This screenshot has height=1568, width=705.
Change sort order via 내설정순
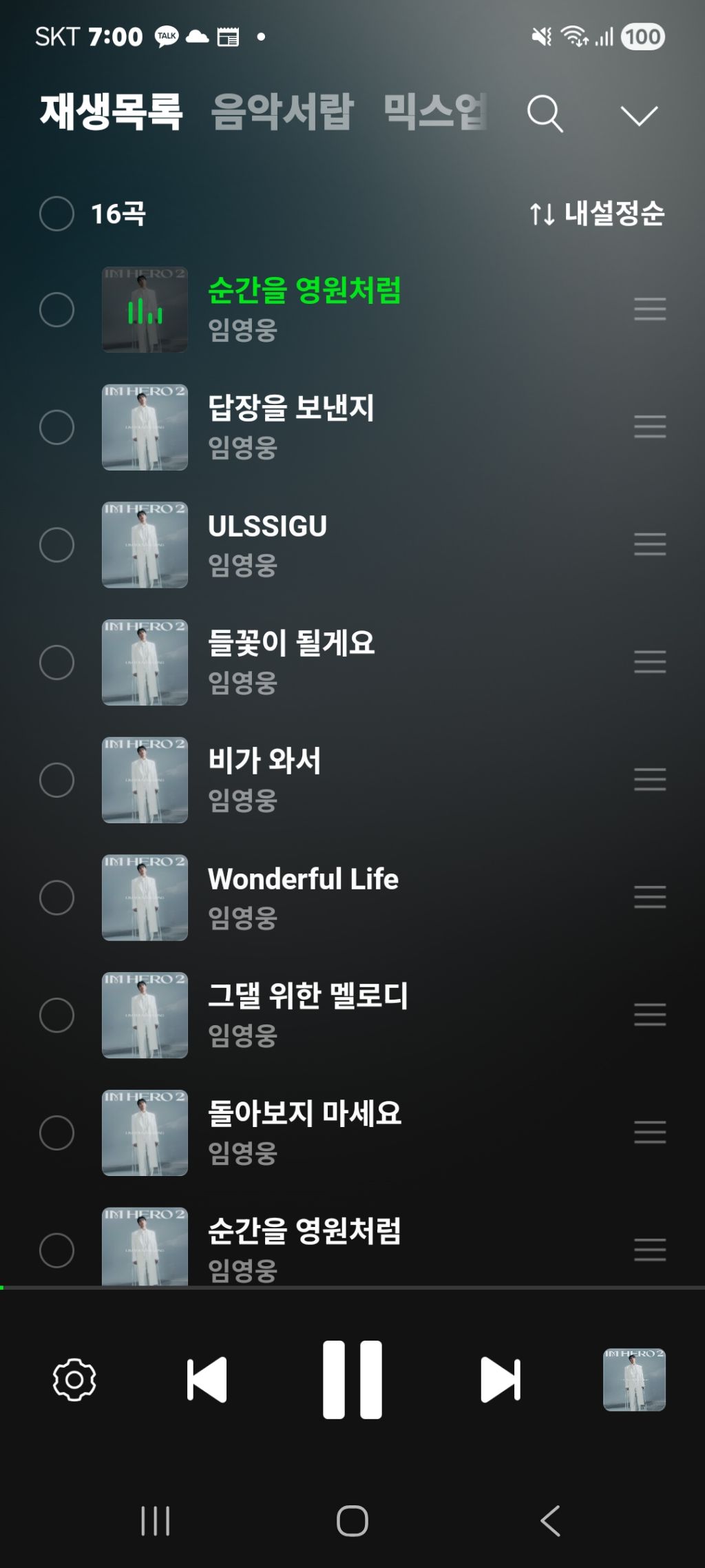(597, 214)
